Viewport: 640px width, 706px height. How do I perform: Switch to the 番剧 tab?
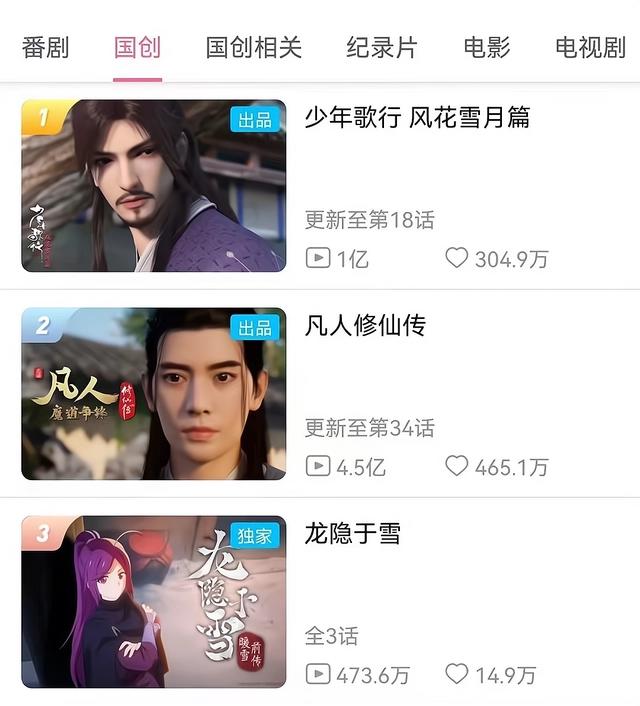(45, 47)
